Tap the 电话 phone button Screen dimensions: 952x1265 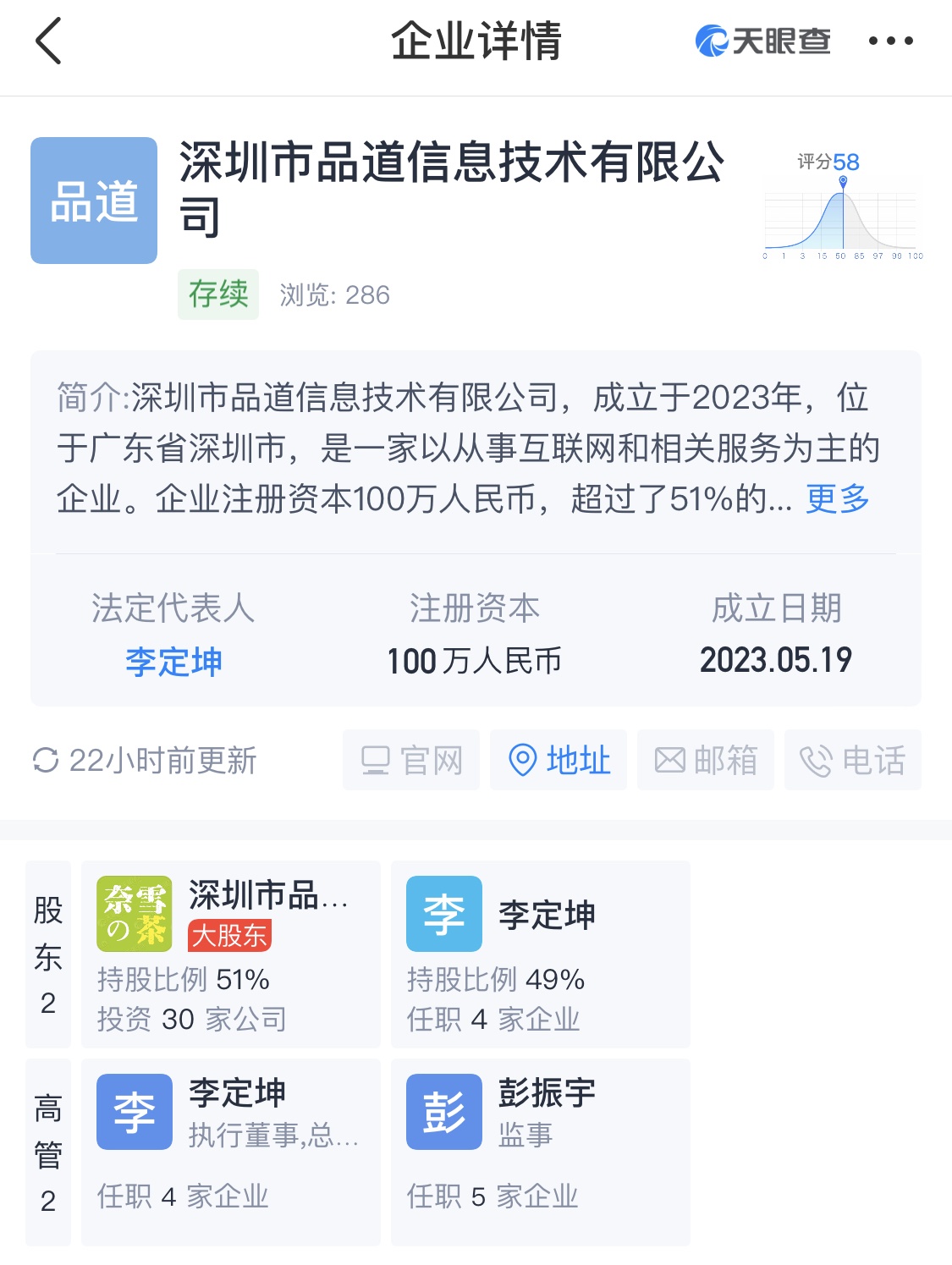tap(853, 760)
